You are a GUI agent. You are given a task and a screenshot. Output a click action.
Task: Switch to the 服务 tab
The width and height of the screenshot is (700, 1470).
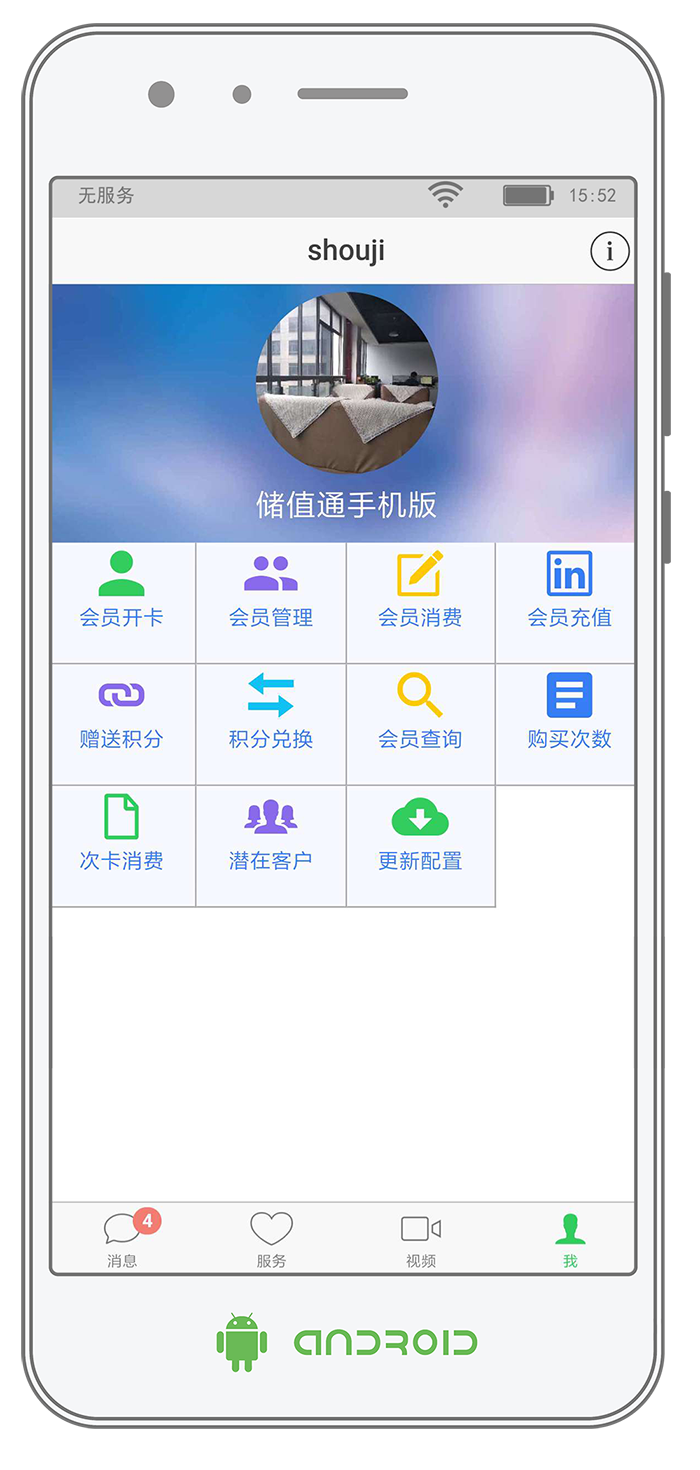click(271, 1239)
